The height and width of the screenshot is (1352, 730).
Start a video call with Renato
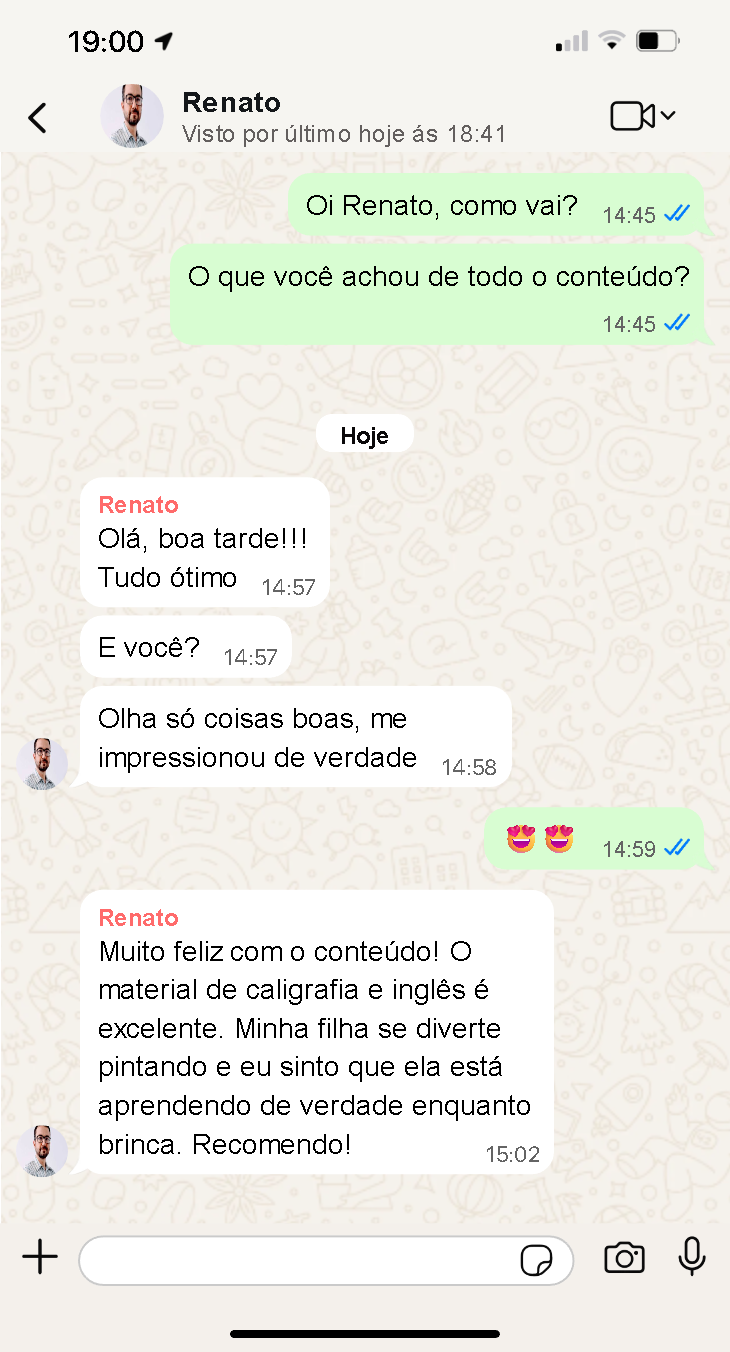[633, 116]
